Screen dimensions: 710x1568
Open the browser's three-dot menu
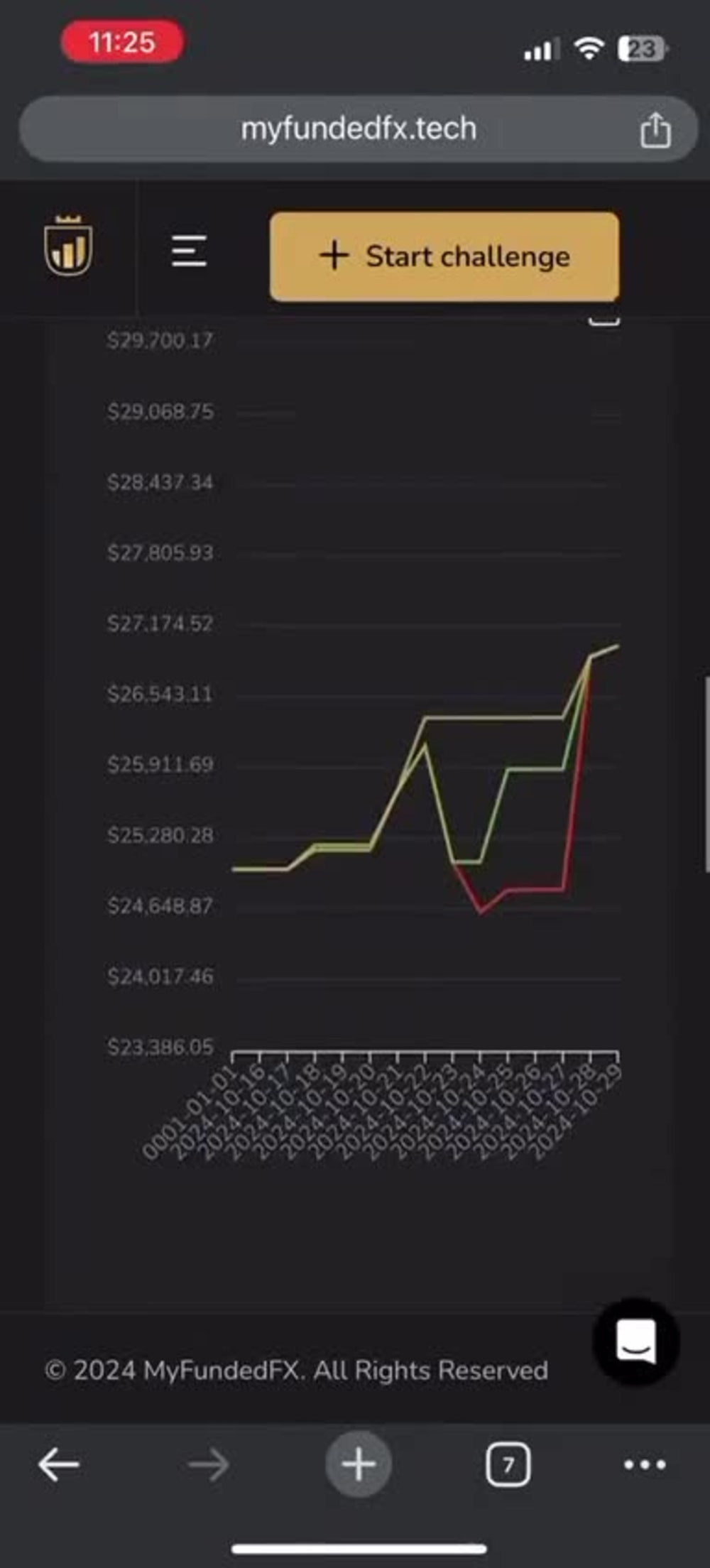645,1464
